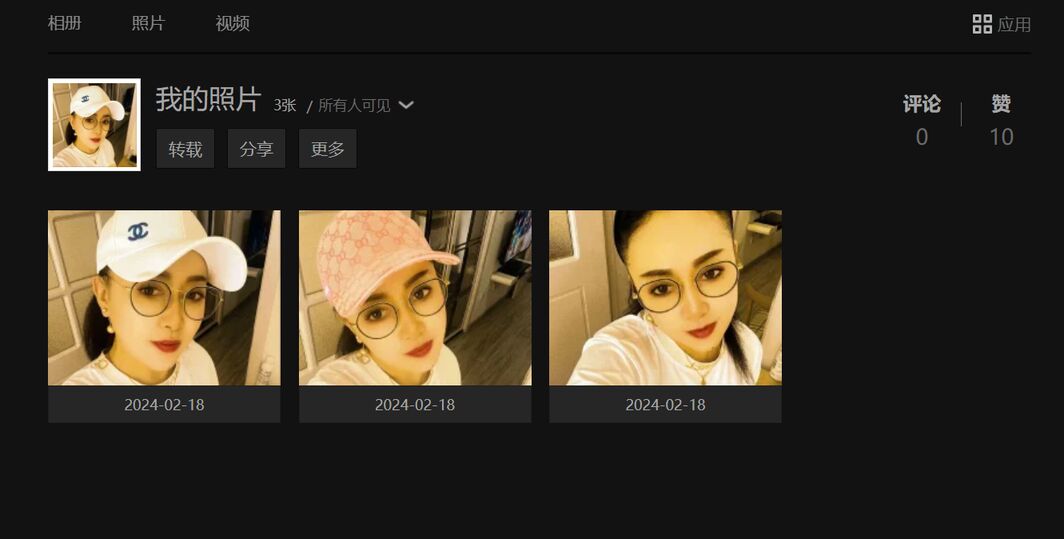
Task: View the 评论 comments
Action: (921, 120)
